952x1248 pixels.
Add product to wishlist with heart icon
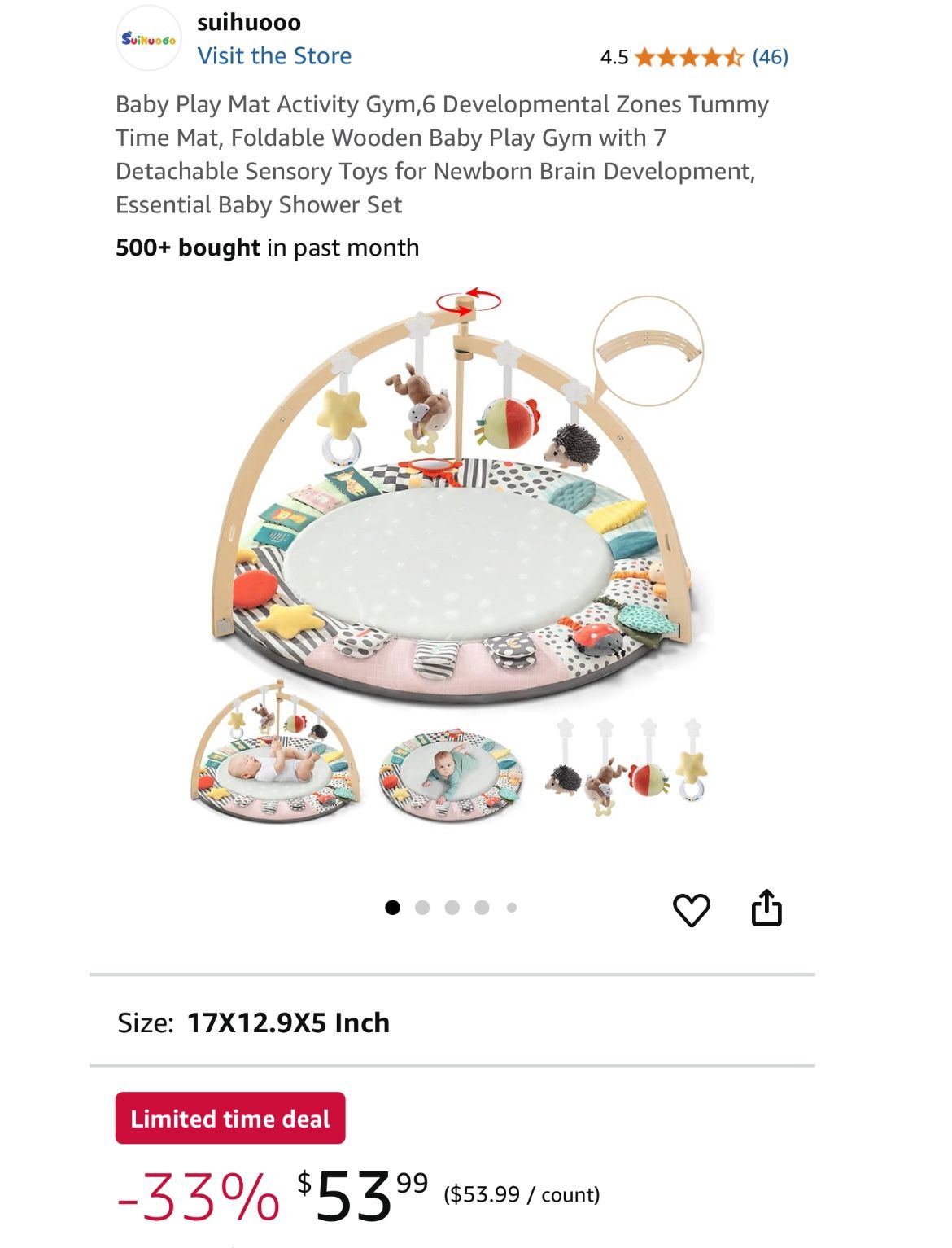point(692,909)
